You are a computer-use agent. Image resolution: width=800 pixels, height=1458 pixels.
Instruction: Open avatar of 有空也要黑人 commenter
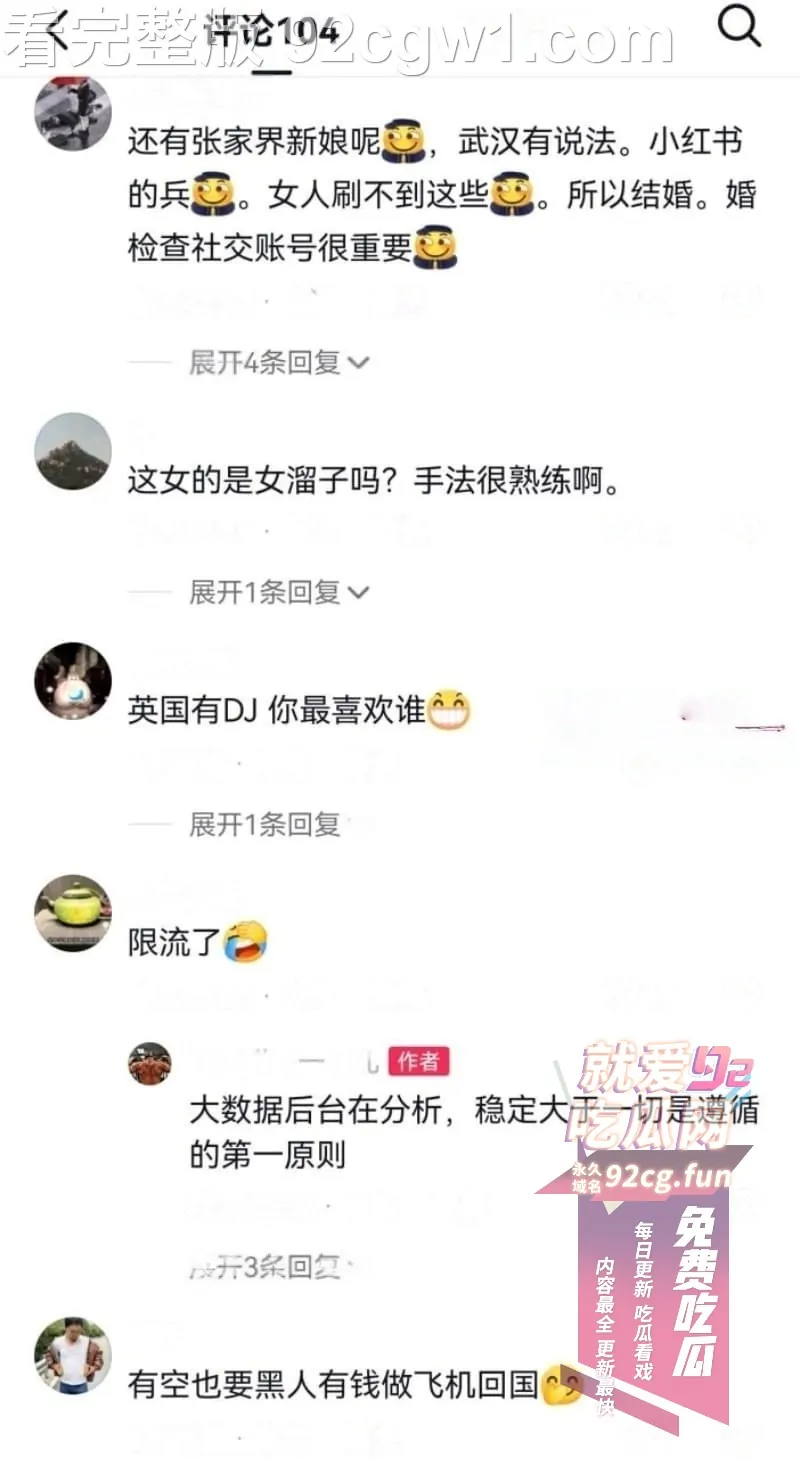[x=73, y=1355]
